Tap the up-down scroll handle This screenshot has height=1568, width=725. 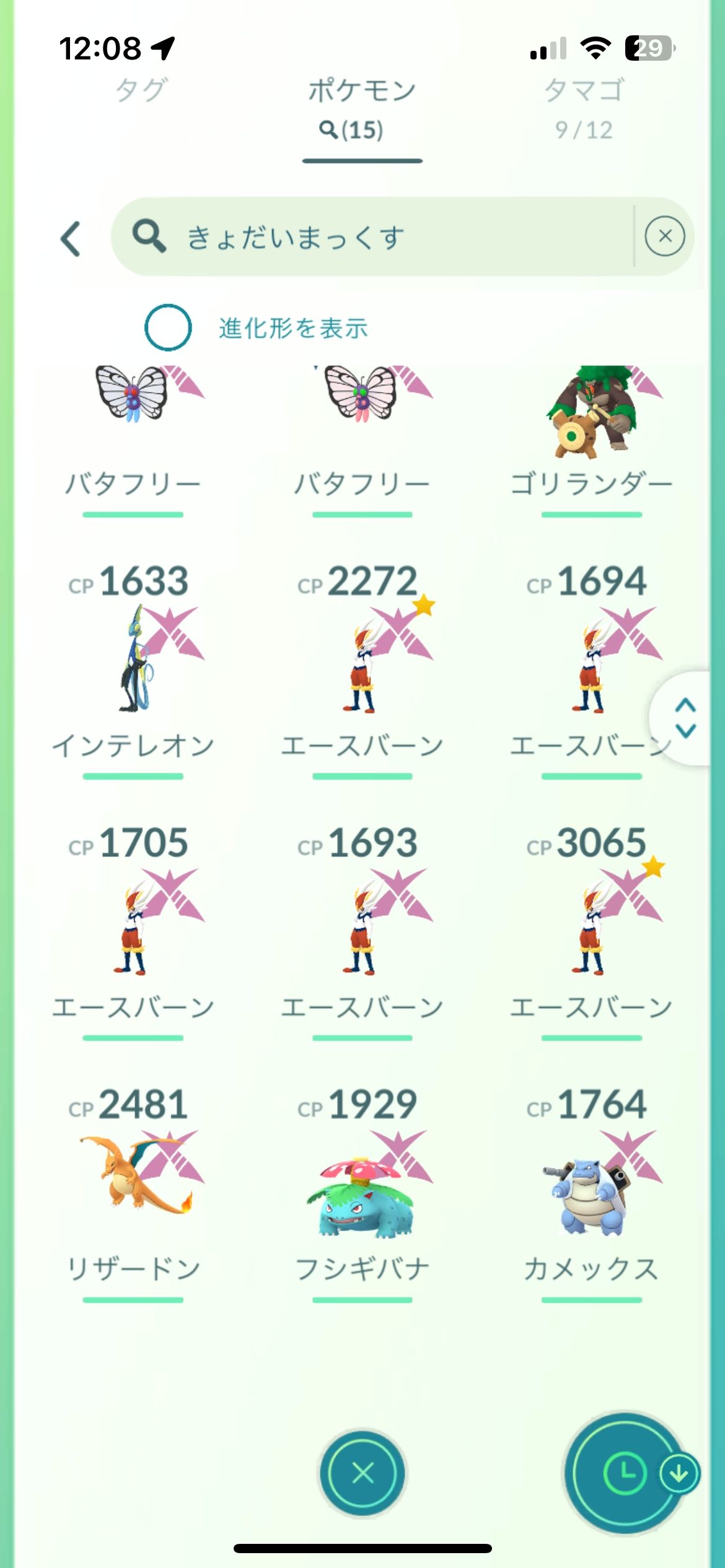[685, 718]
